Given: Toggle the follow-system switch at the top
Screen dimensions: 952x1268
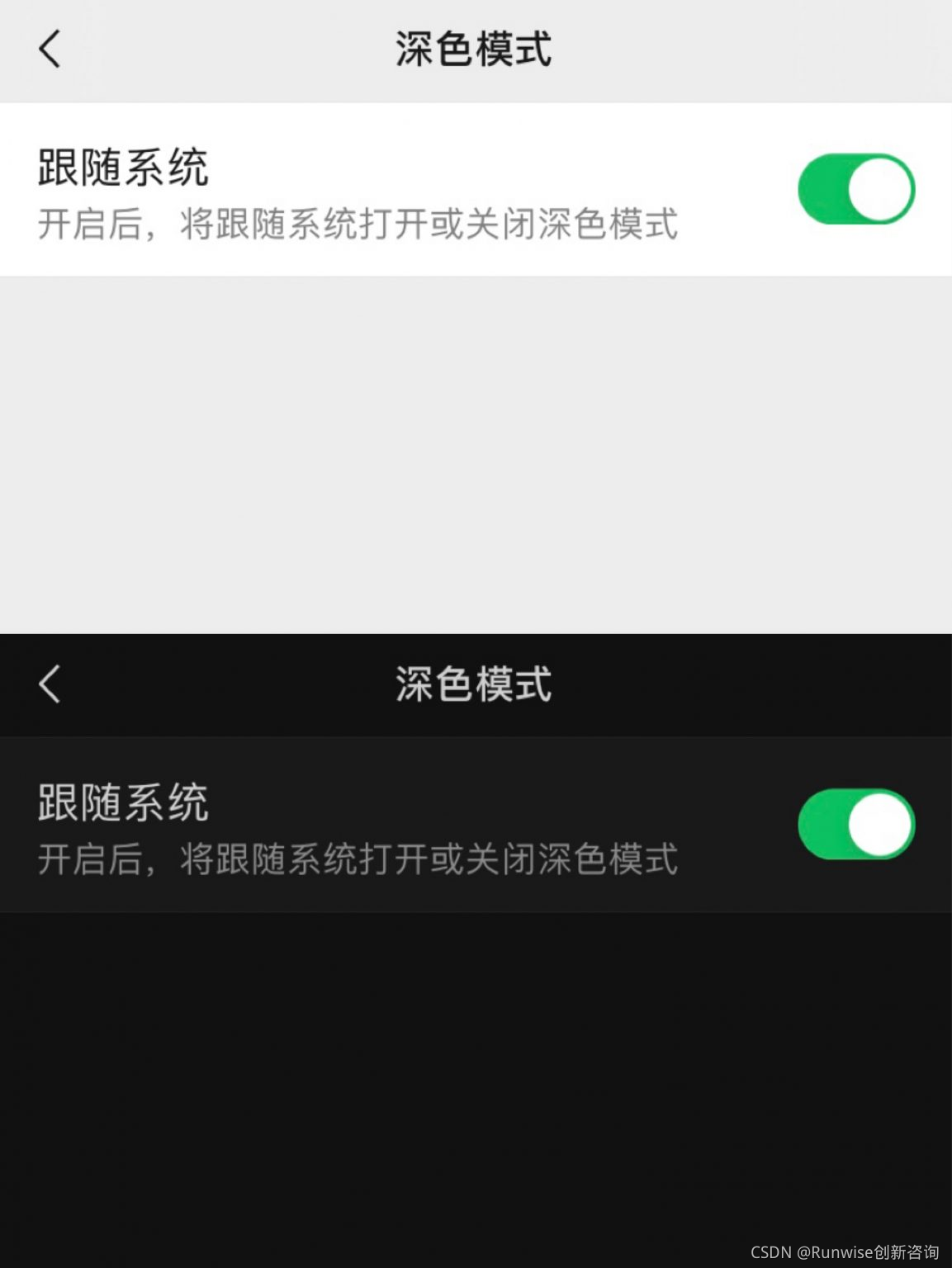Looking at the screenshot, I should [x=855, y=188].
